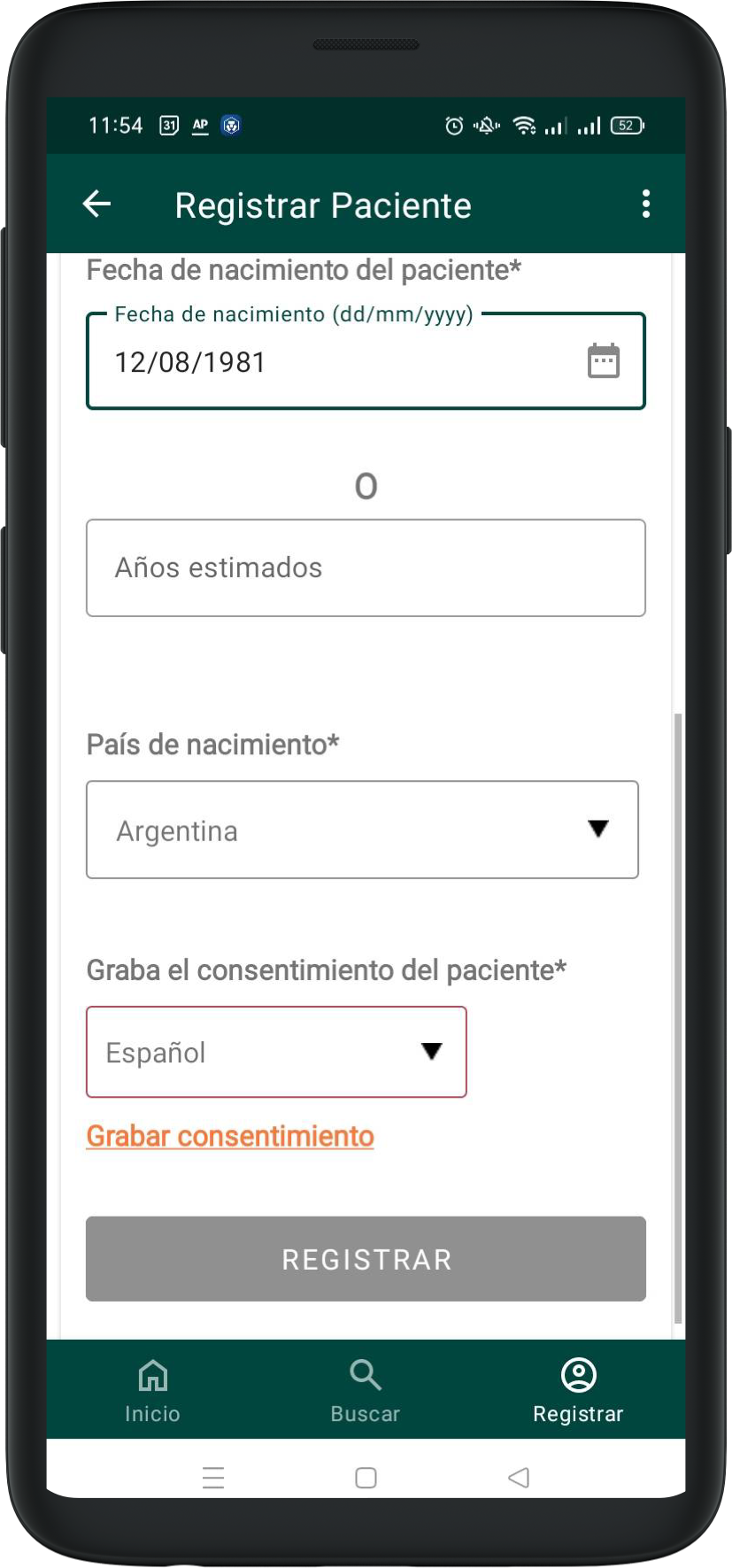Expand the País de nacimiento dropdown
Viewport: 732px width, 1568px height.
coord(362,830)
